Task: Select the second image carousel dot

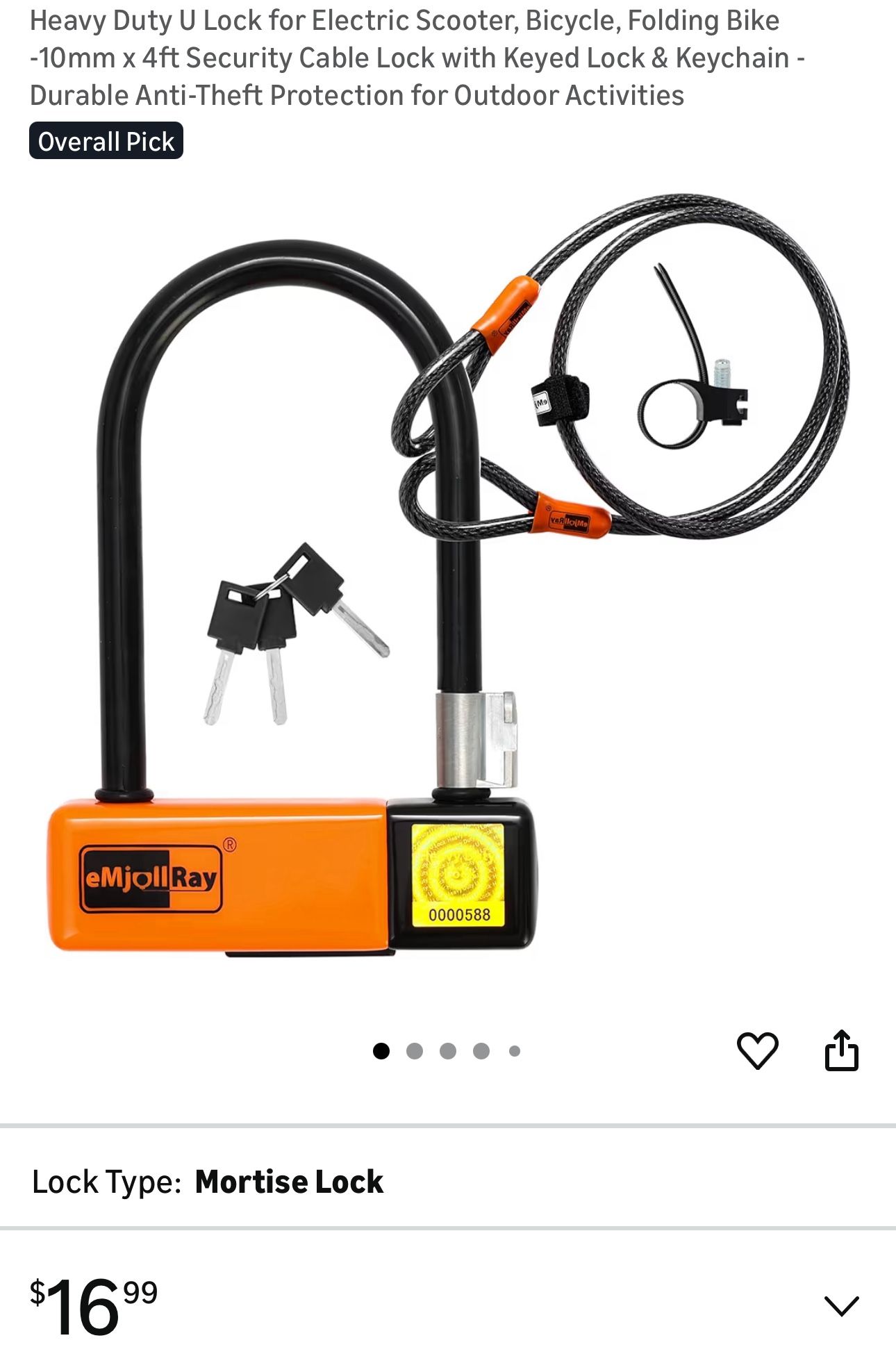Action: click(415, 1050)
